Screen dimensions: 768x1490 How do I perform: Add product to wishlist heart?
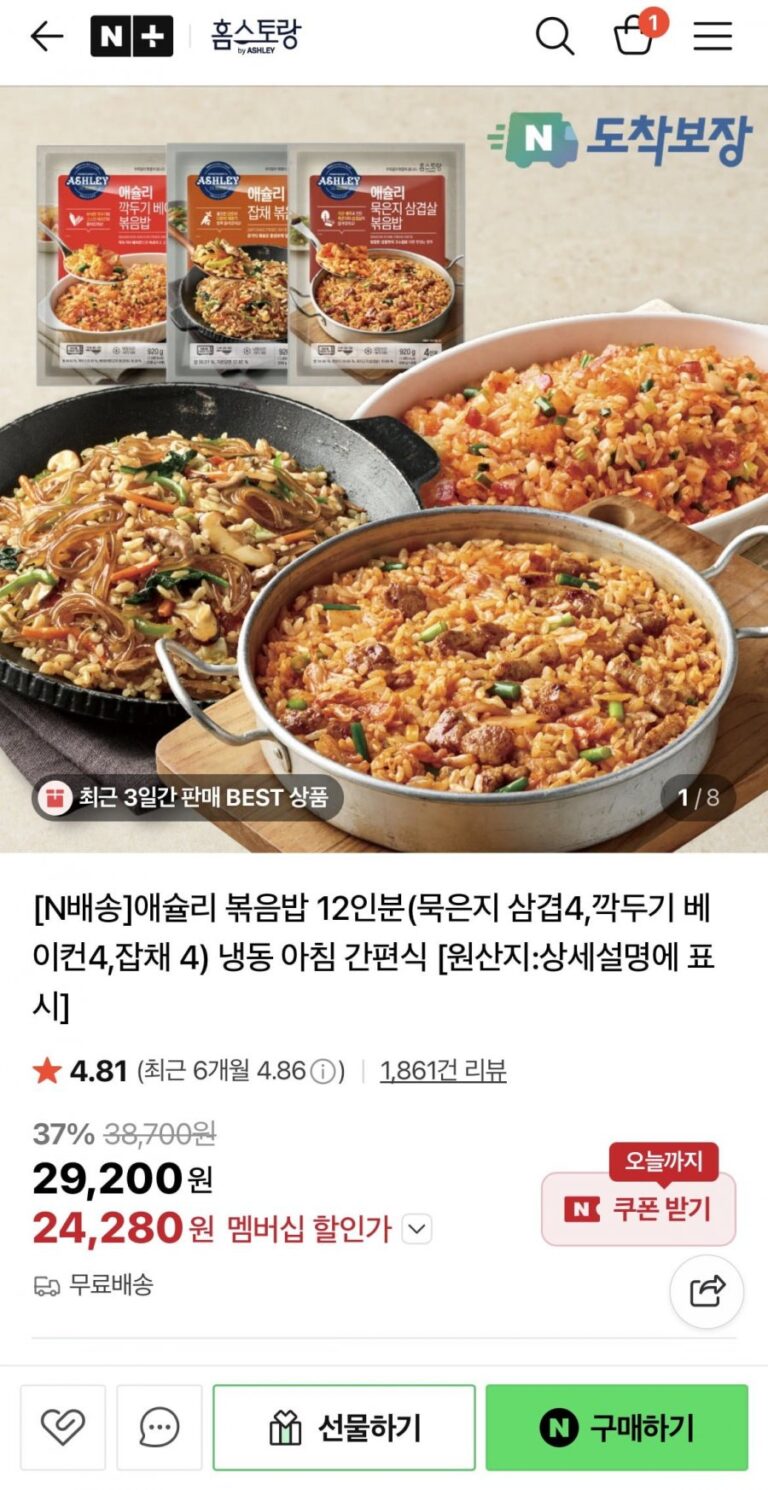coord(62,1427)
